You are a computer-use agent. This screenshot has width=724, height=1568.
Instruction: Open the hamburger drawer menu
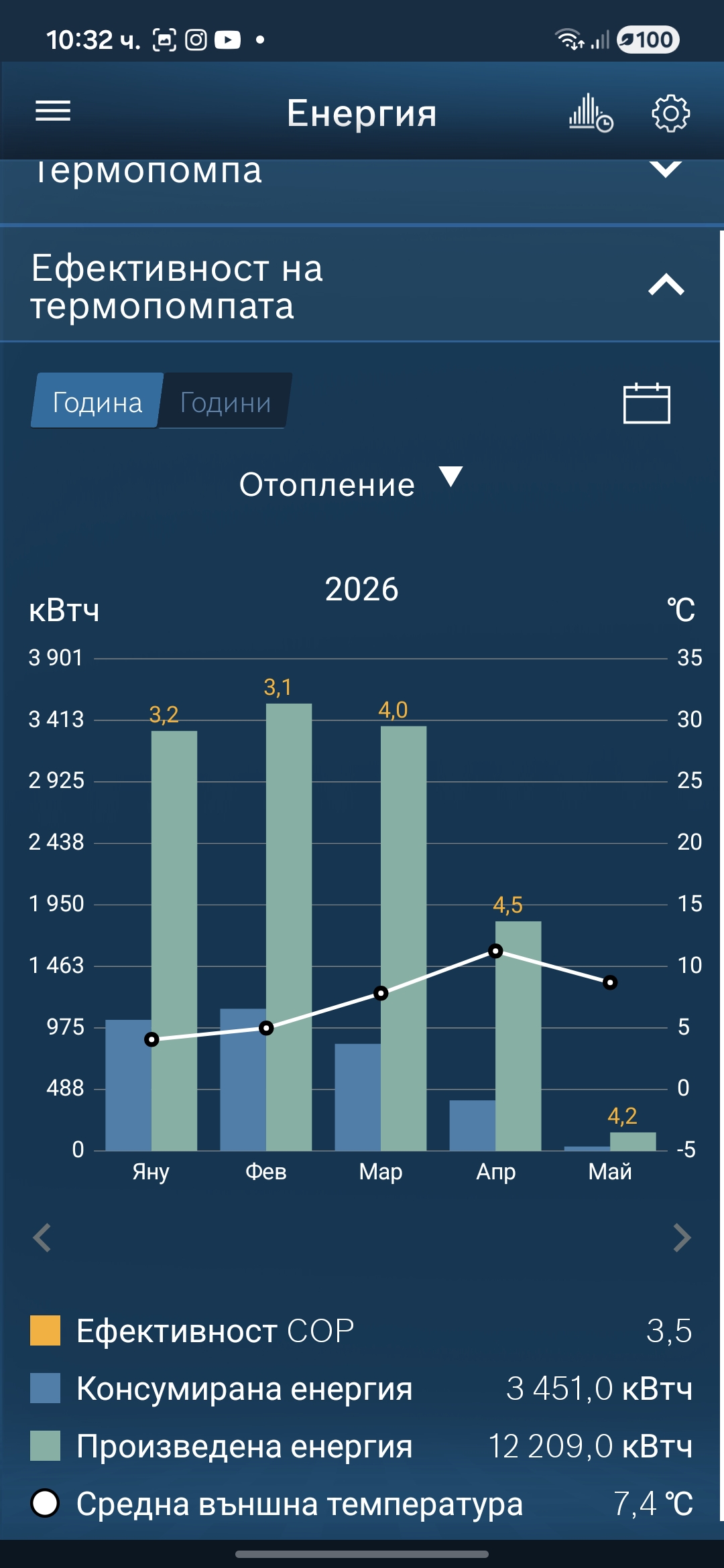(x=53, y=111)
